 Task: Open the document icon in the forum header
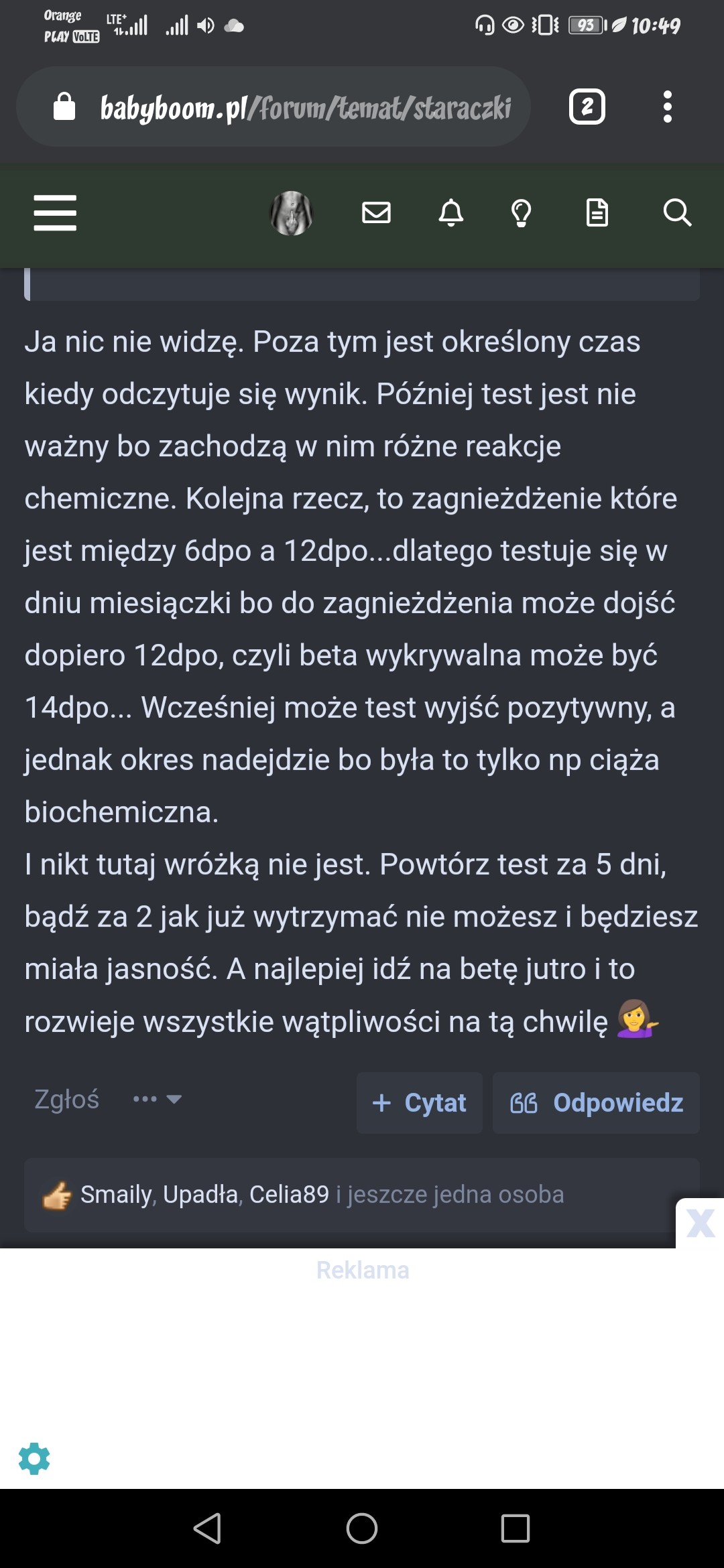point(597,213)
